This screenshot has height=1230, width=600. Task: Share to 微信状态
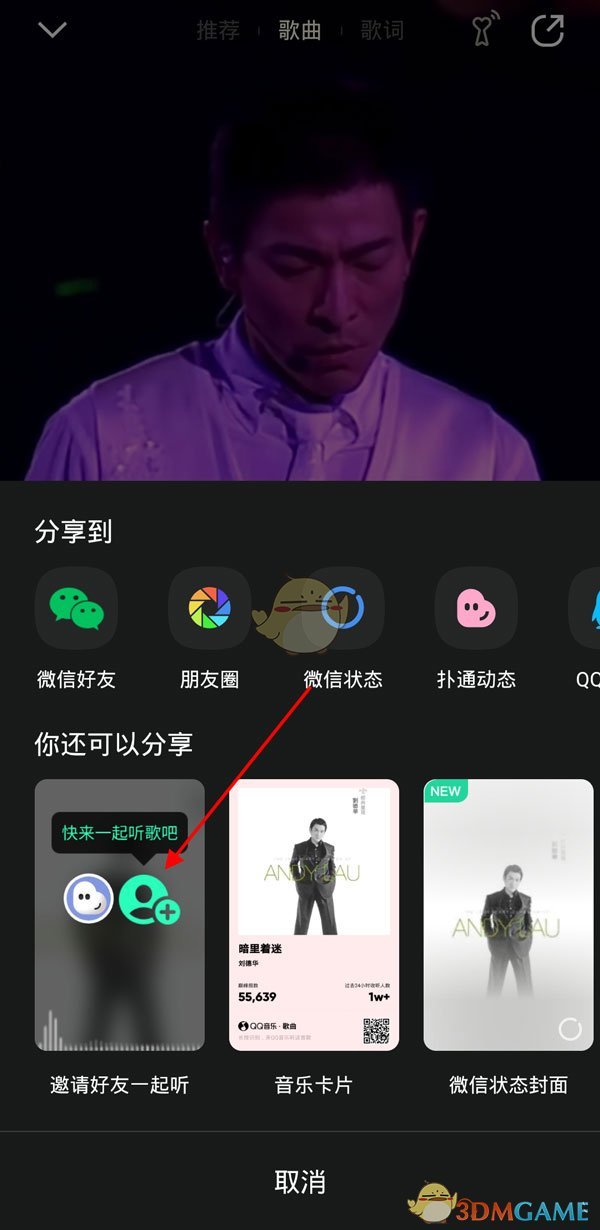click(x=343, y=608)
